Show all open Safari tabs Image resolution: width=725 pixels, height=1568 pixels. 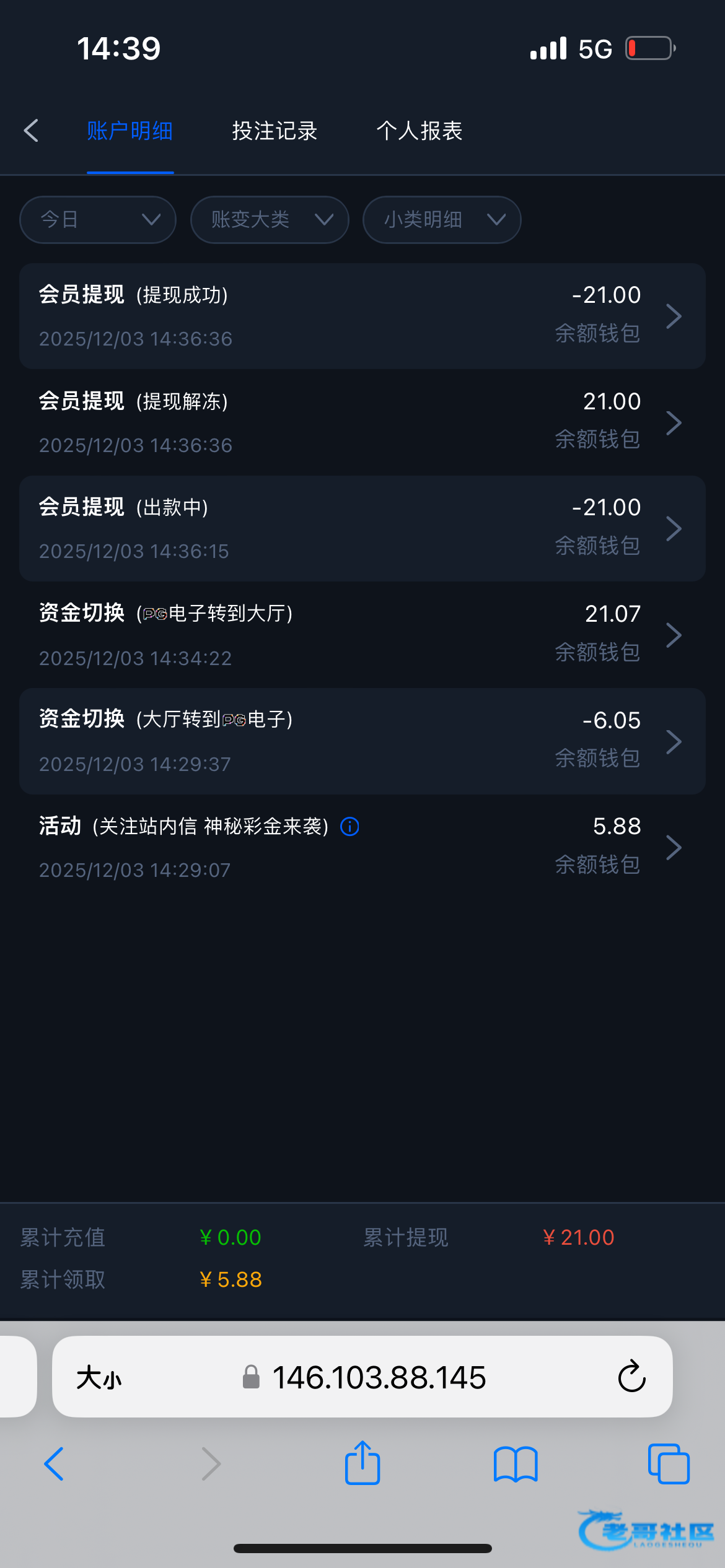tap(669, 1465)
